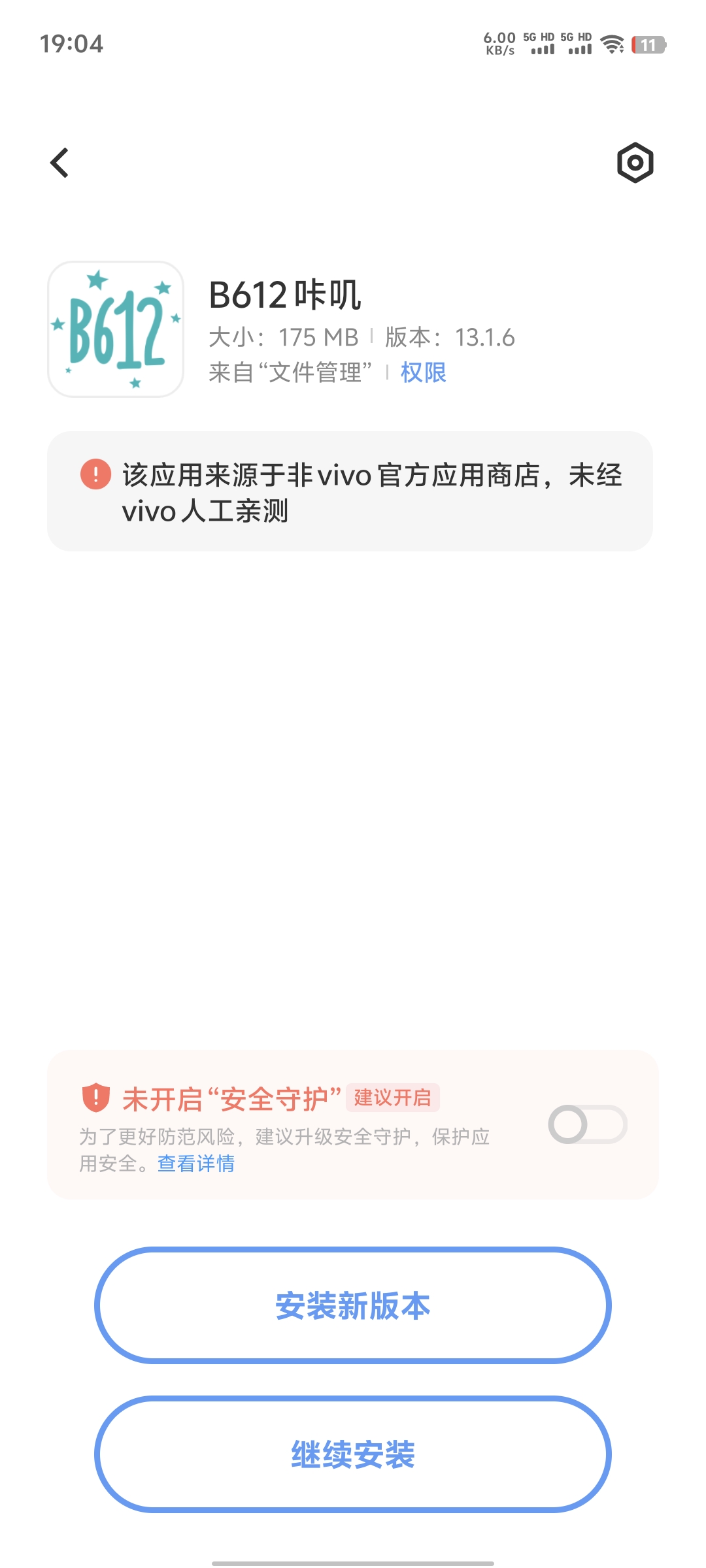Open the 查看详情 link
Image resolution: width=706 pixels, height=1568 pixels.
pos(195,1164)
